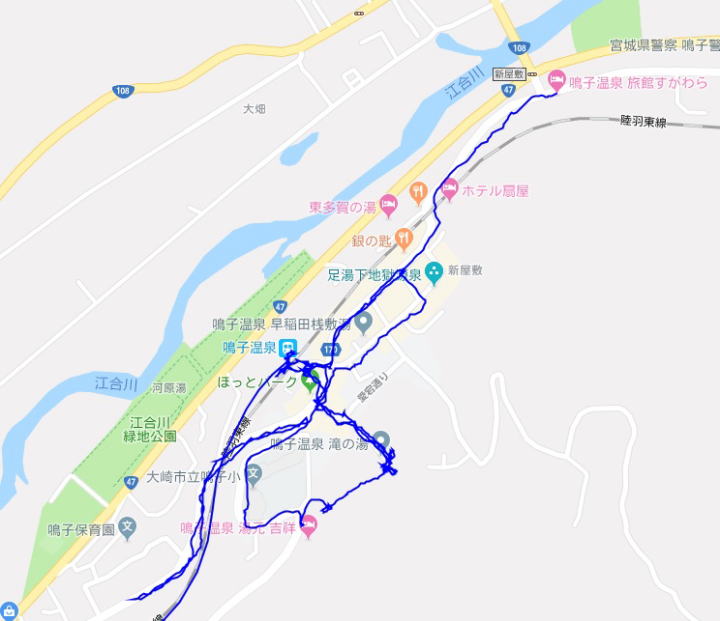Open the 大崎市立鳴子小 school marker
Screen dimensions: 720x621
coord(253,473)
